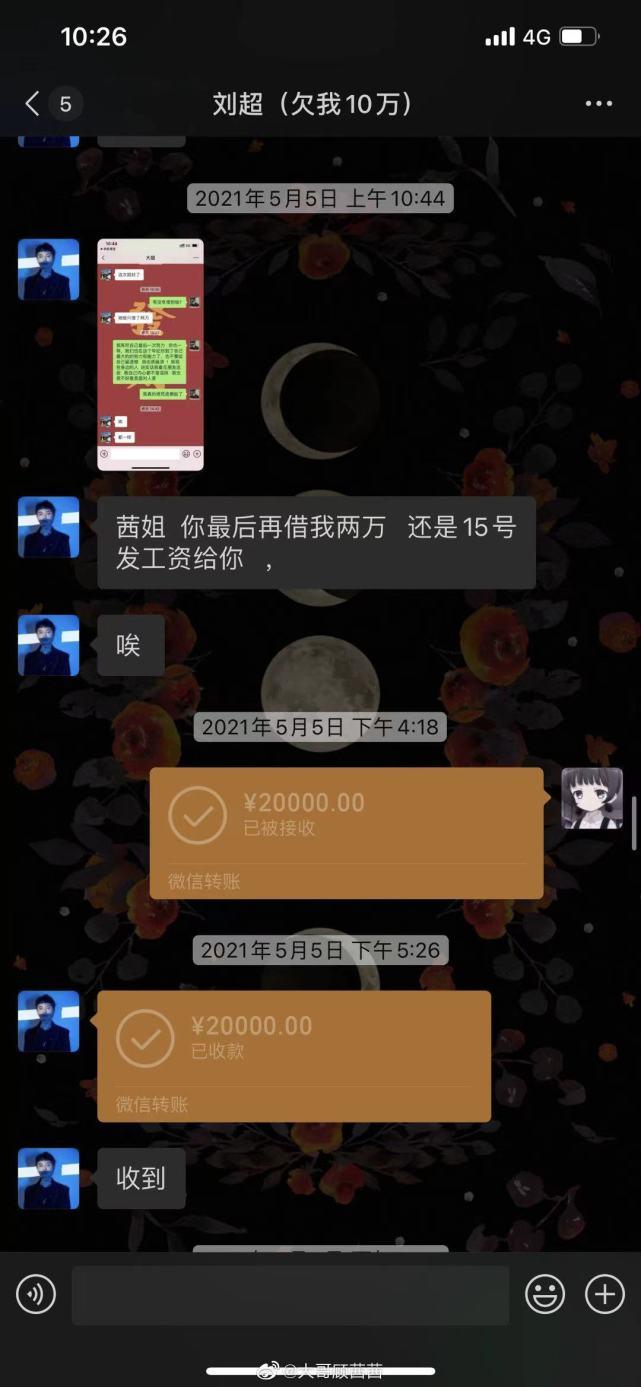
Task: Open the ¥20000.00 transfer marked 已收款
Action: pos(293,1055)
